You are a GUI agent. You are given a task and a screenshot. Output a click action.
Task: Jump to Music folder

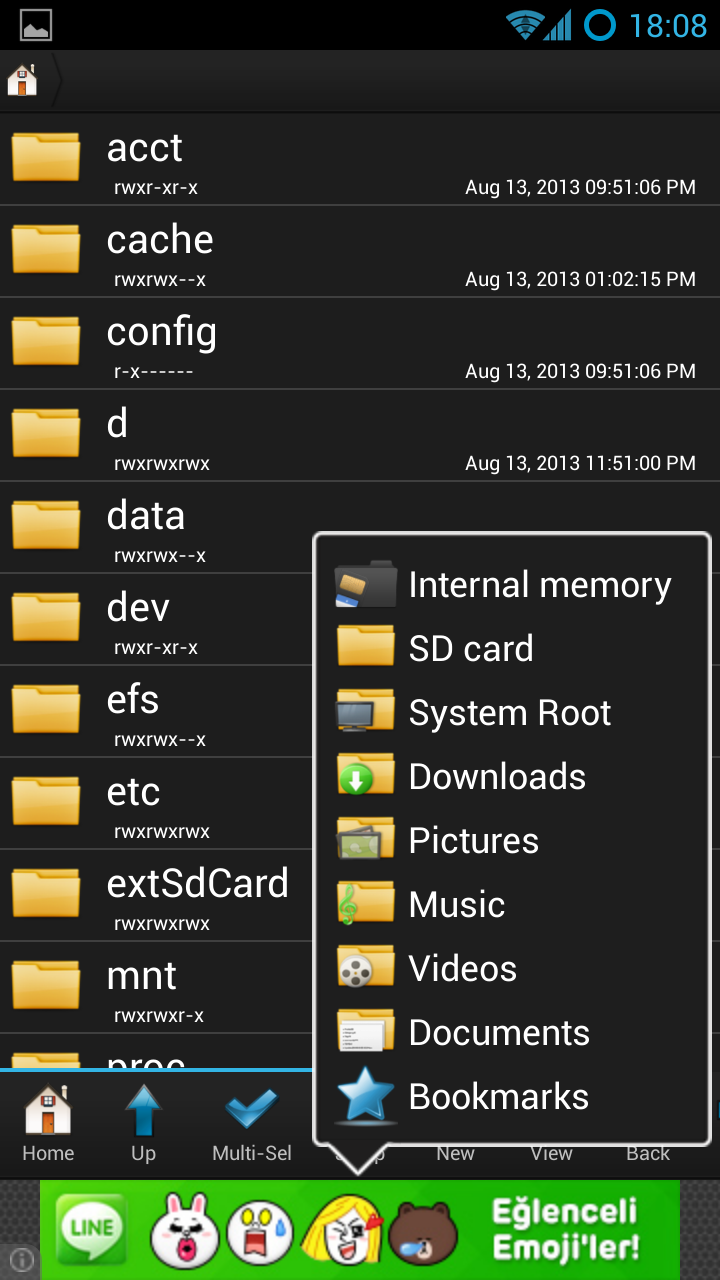[x=510, y=905]
